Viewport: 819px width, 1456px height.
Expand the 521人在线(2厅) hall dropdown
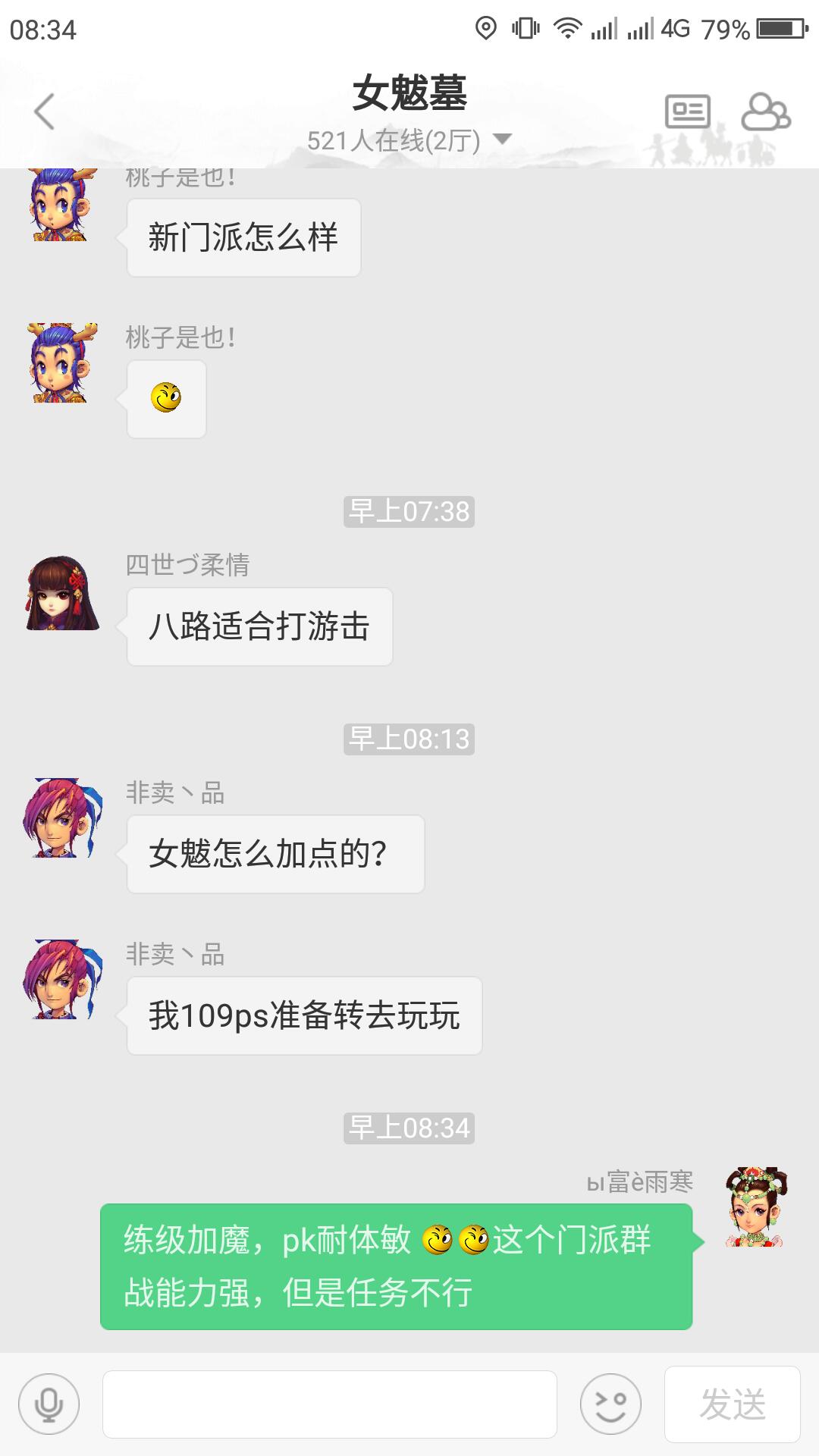point(502,140)
